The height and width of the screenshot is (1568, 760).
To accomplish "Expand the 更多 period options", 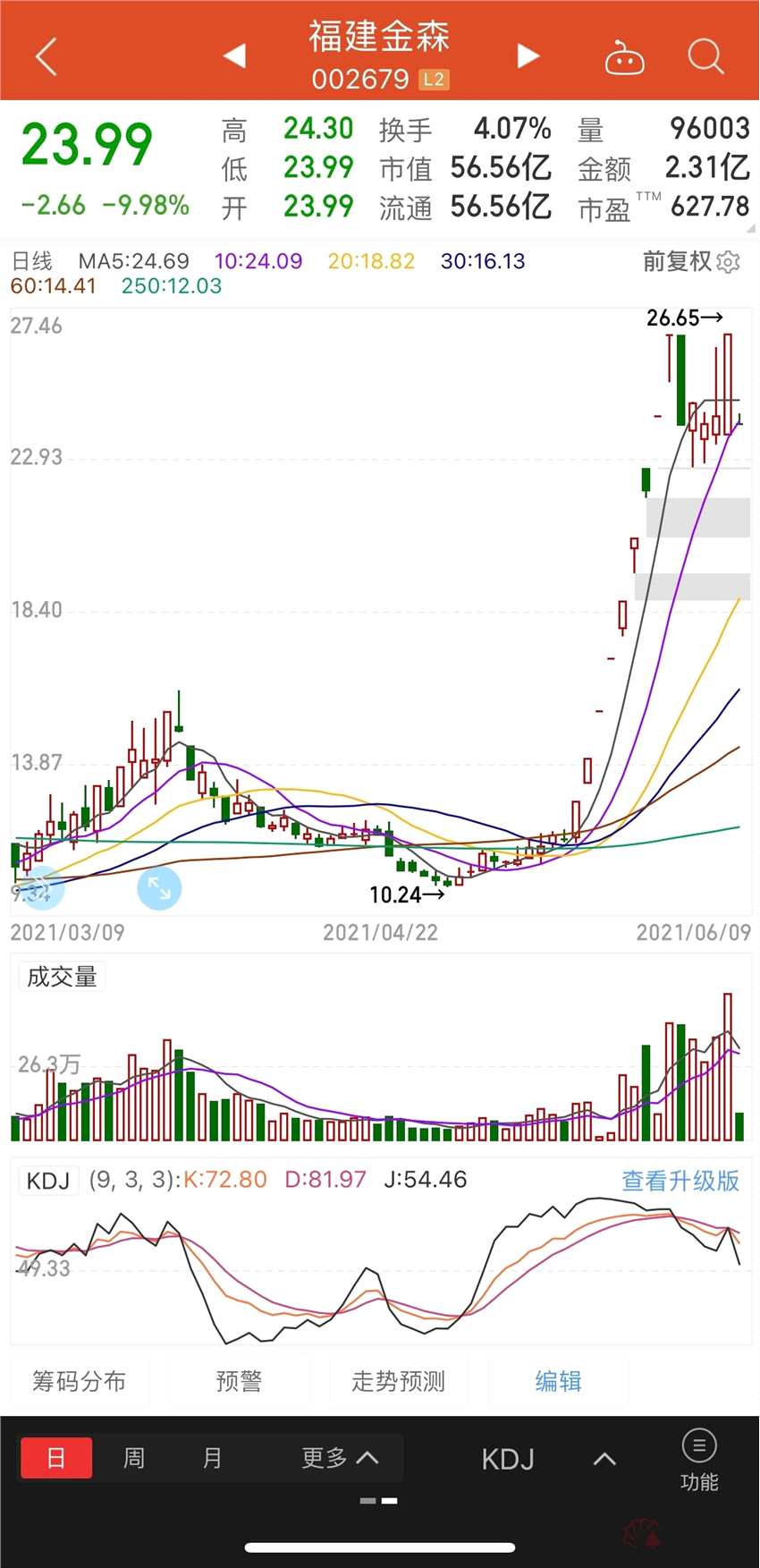I will tap(340, 1459).
